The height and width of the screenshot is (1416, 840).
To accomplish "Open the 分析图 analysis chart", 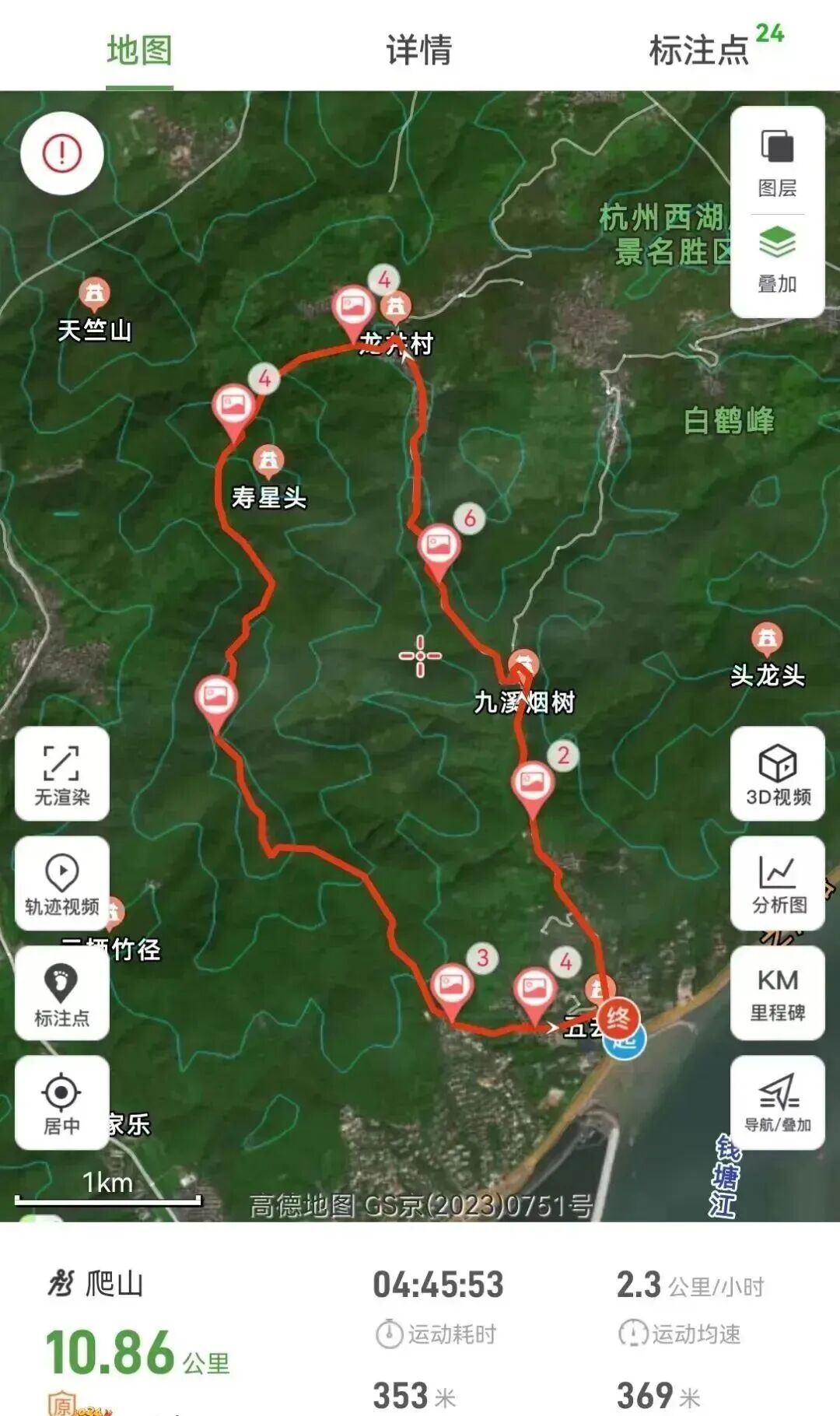I will point(778,883).
